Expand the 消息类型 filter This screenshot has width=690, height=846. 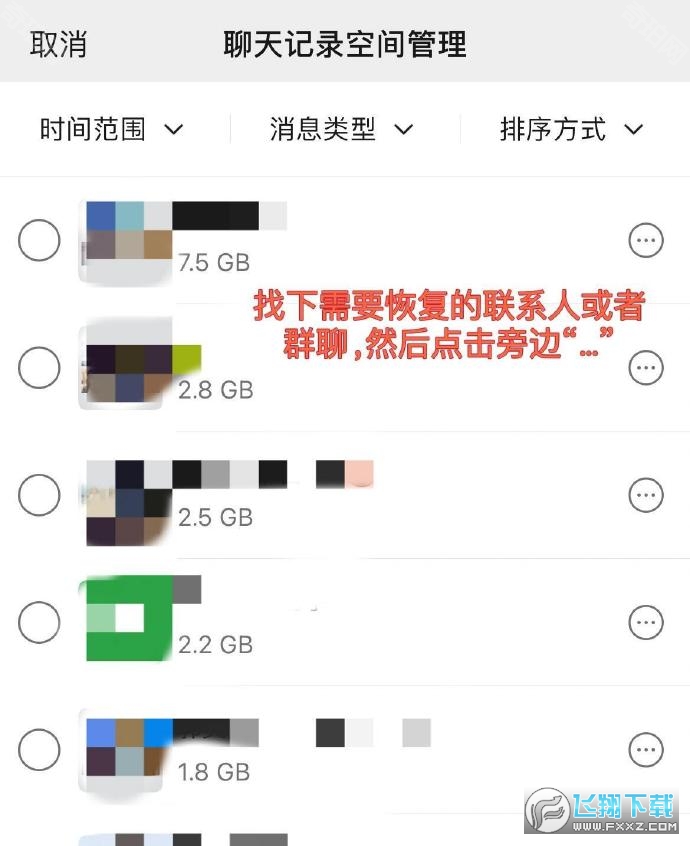tap(341, 129)
